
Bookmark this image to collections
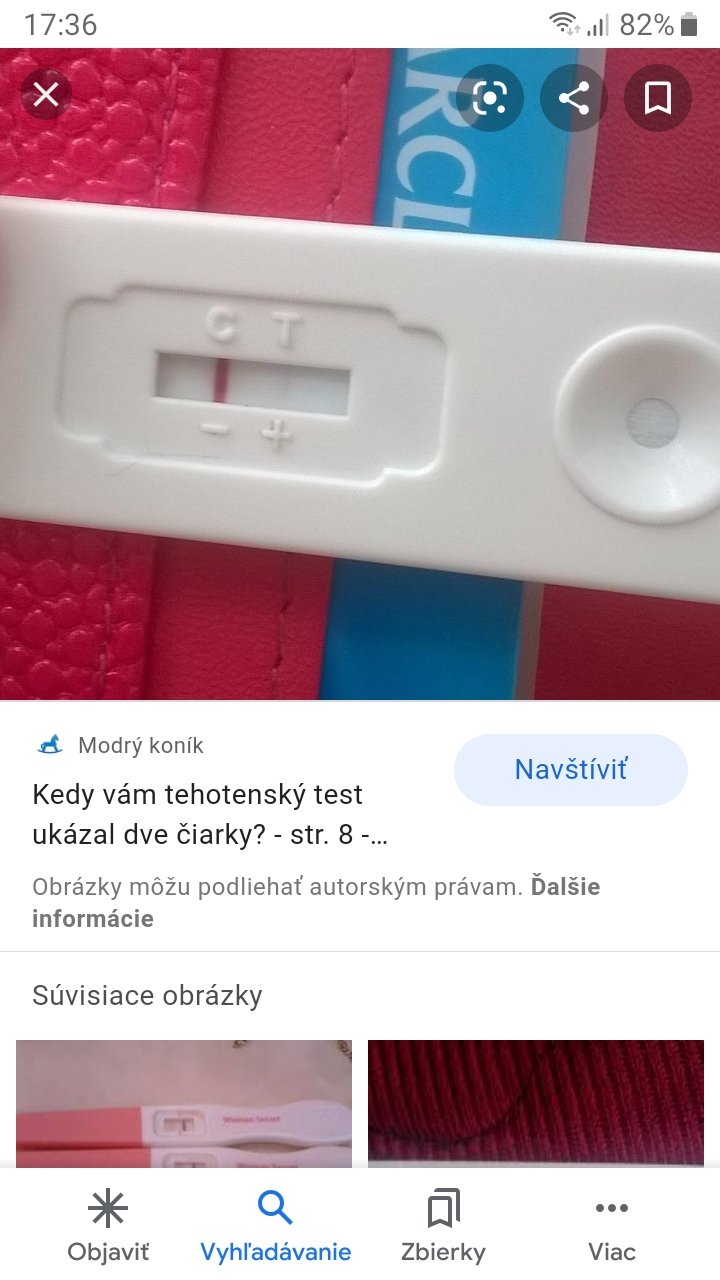click(657, 97)
